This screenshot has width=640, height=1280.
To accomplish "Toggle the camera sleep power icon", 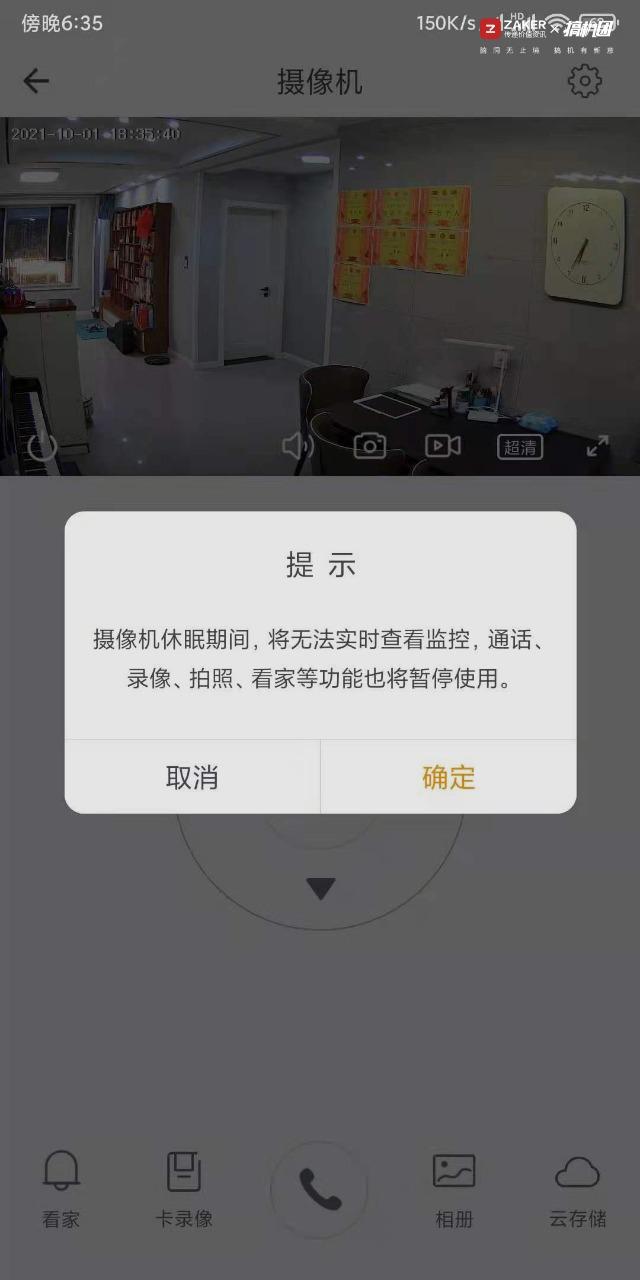I will pyautogui.click(x=42, y=446).
